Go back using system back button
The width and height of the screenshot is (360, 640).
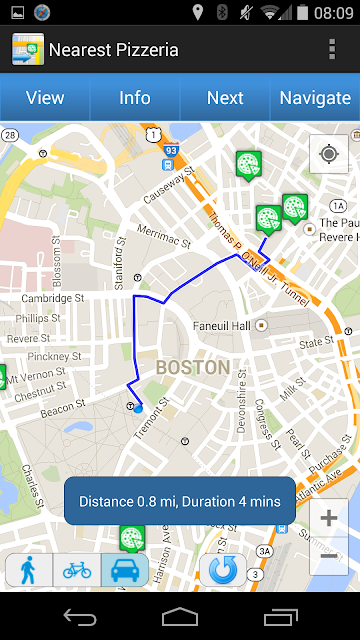[x=80, y=616]
